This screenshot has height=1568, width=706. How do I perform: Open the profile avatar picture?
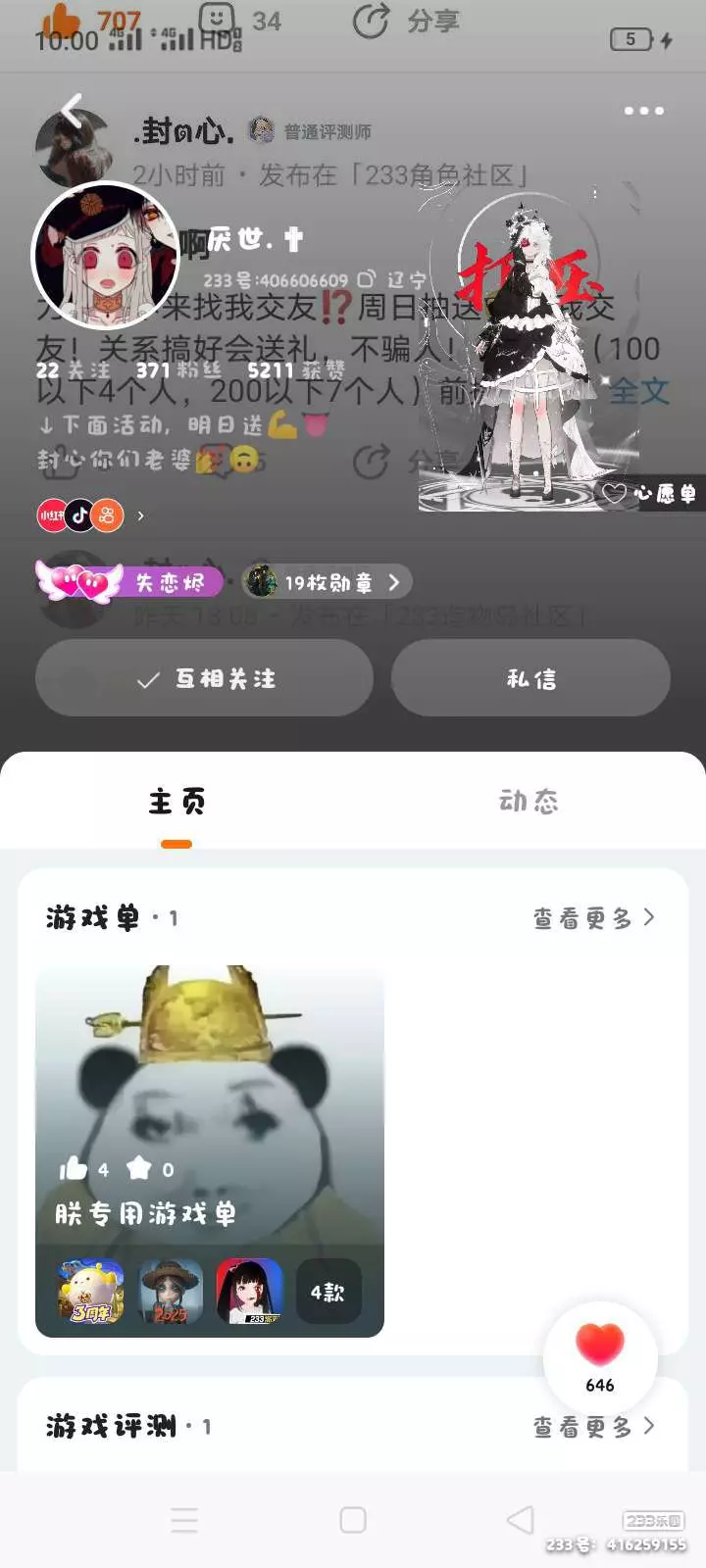106,256
